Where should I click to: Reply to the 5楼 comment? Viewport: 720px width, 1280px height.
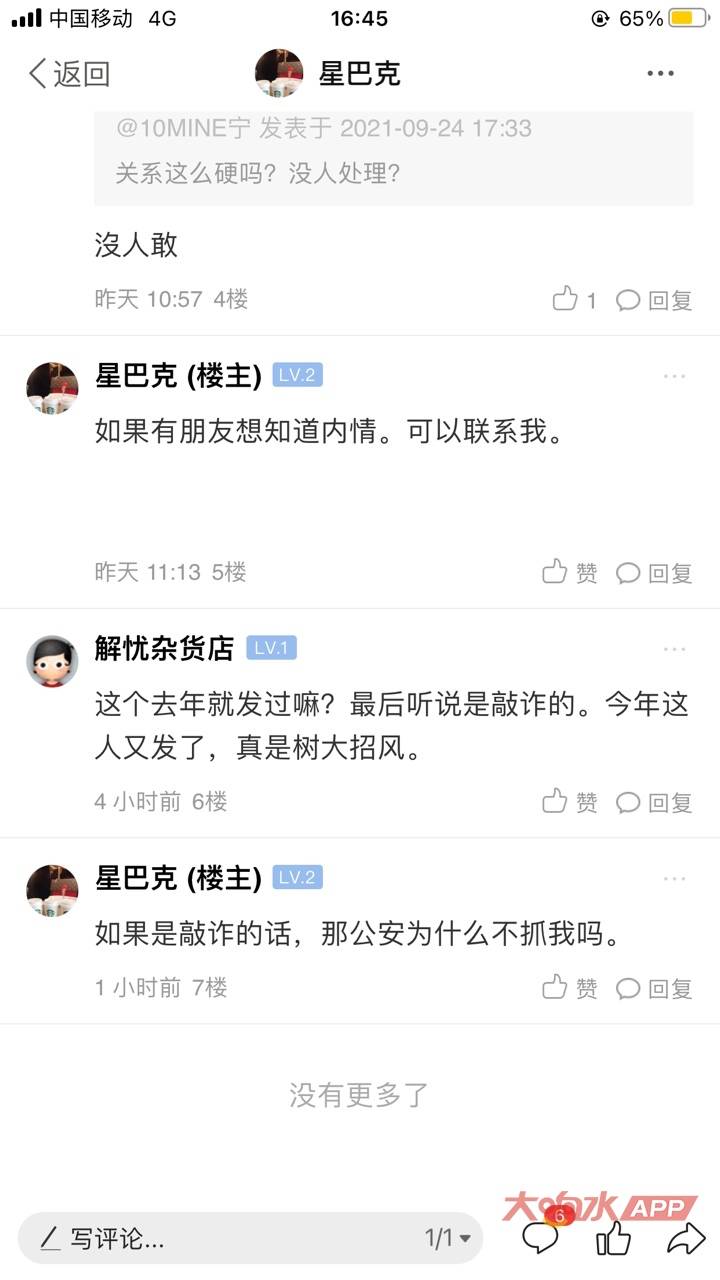(x=654, y=573)
